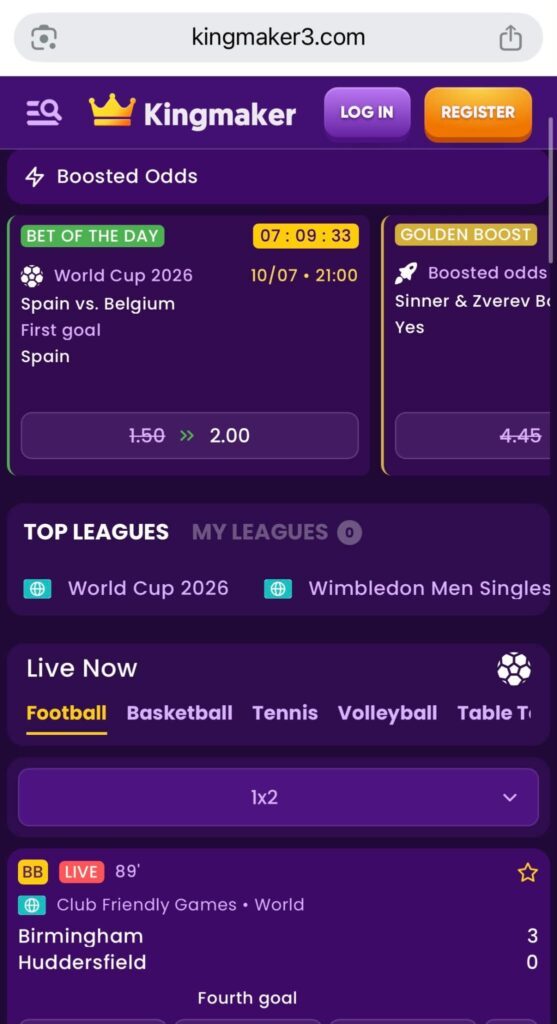
Task: Switch Live Now to Volleyball
Action: click(387, 713)
